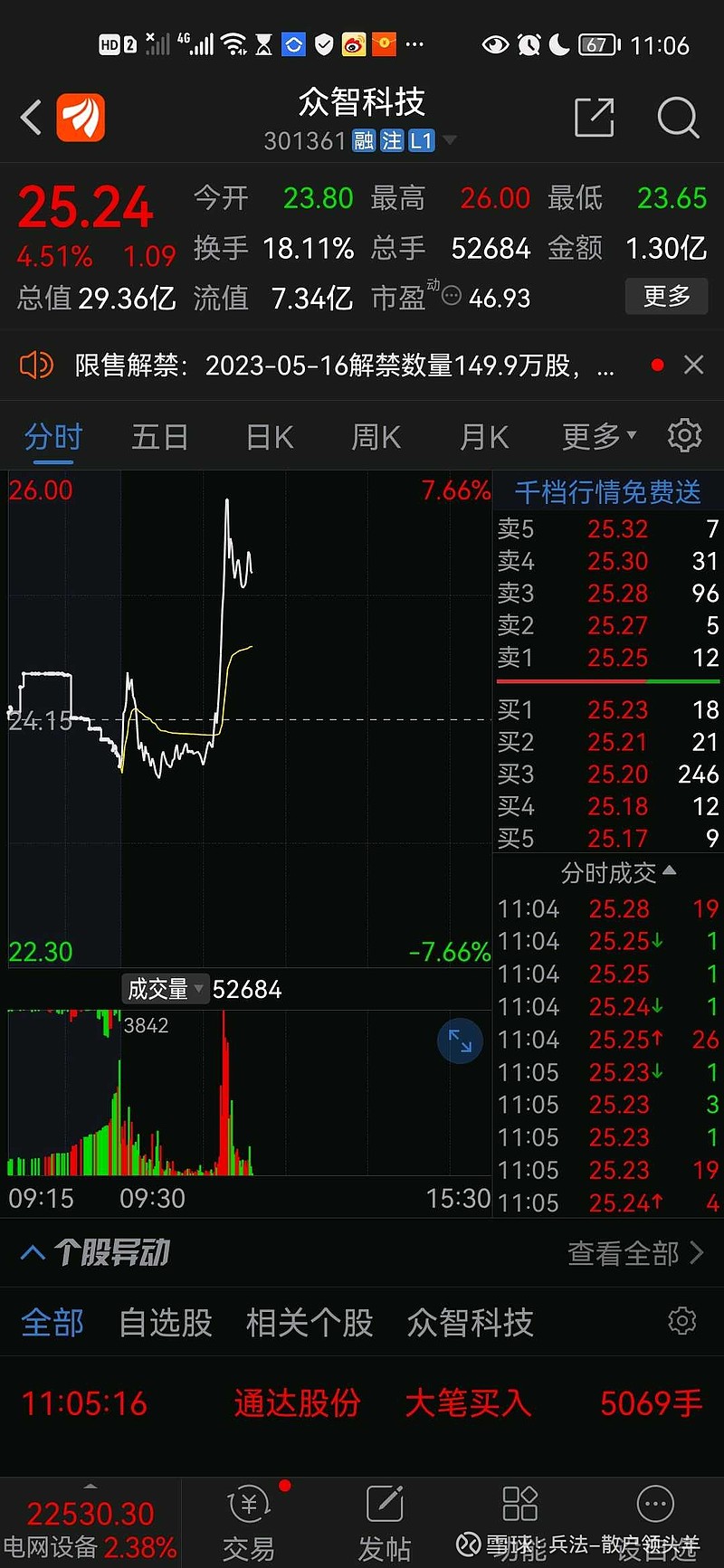
Task: Open the 发帖 post composer
Action: (385, 1524)
